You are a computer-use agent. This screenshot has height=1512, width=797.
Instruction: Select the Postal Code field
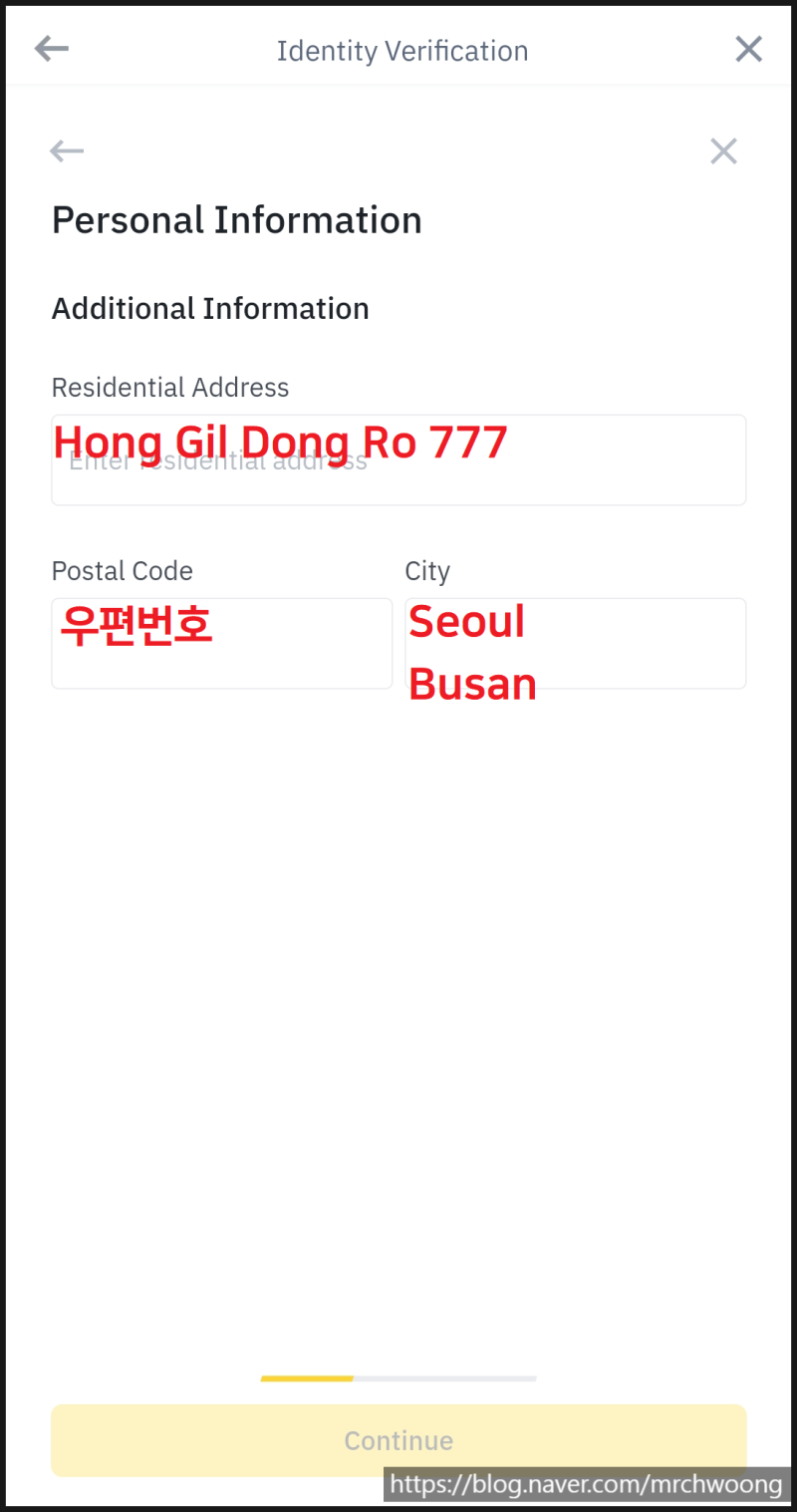[x=221, y=644]
